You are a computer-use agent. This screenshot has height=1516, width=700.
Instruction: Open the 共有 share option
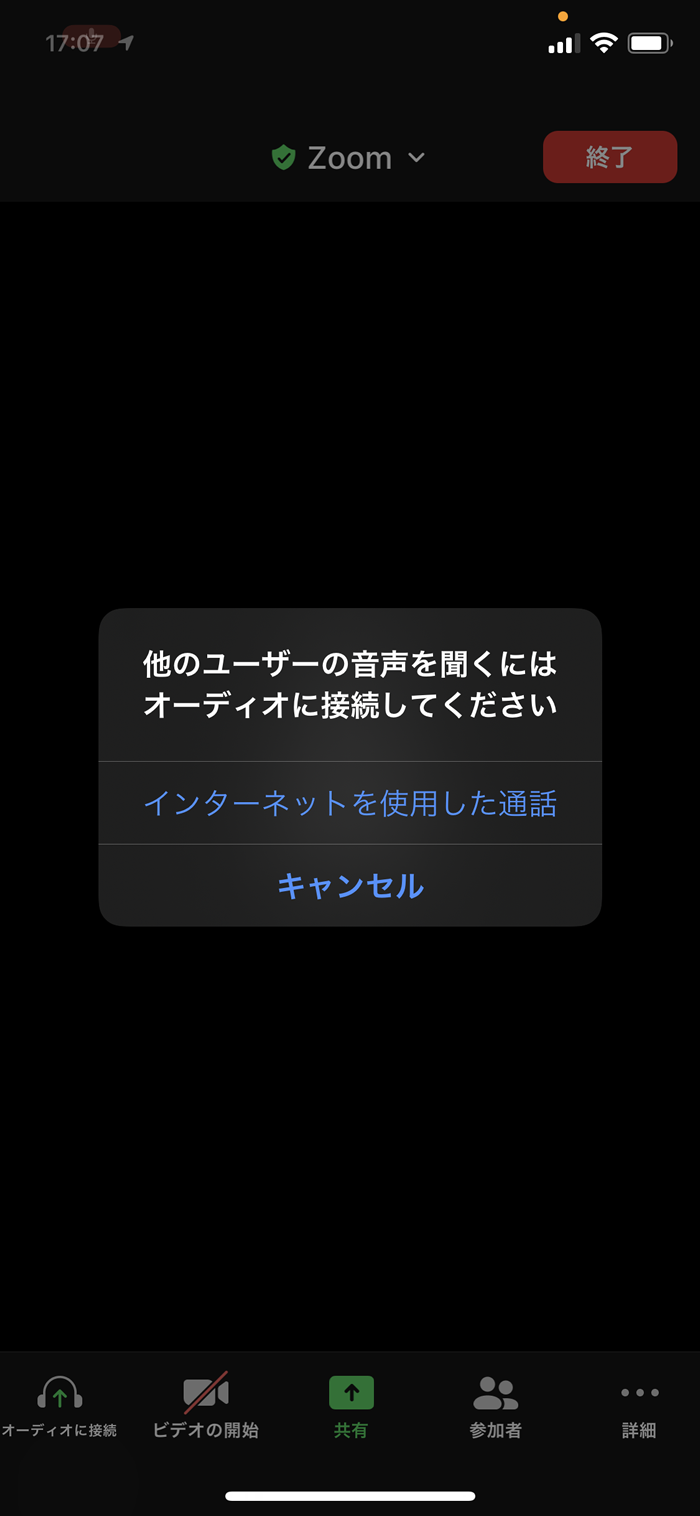point(351,1405)
